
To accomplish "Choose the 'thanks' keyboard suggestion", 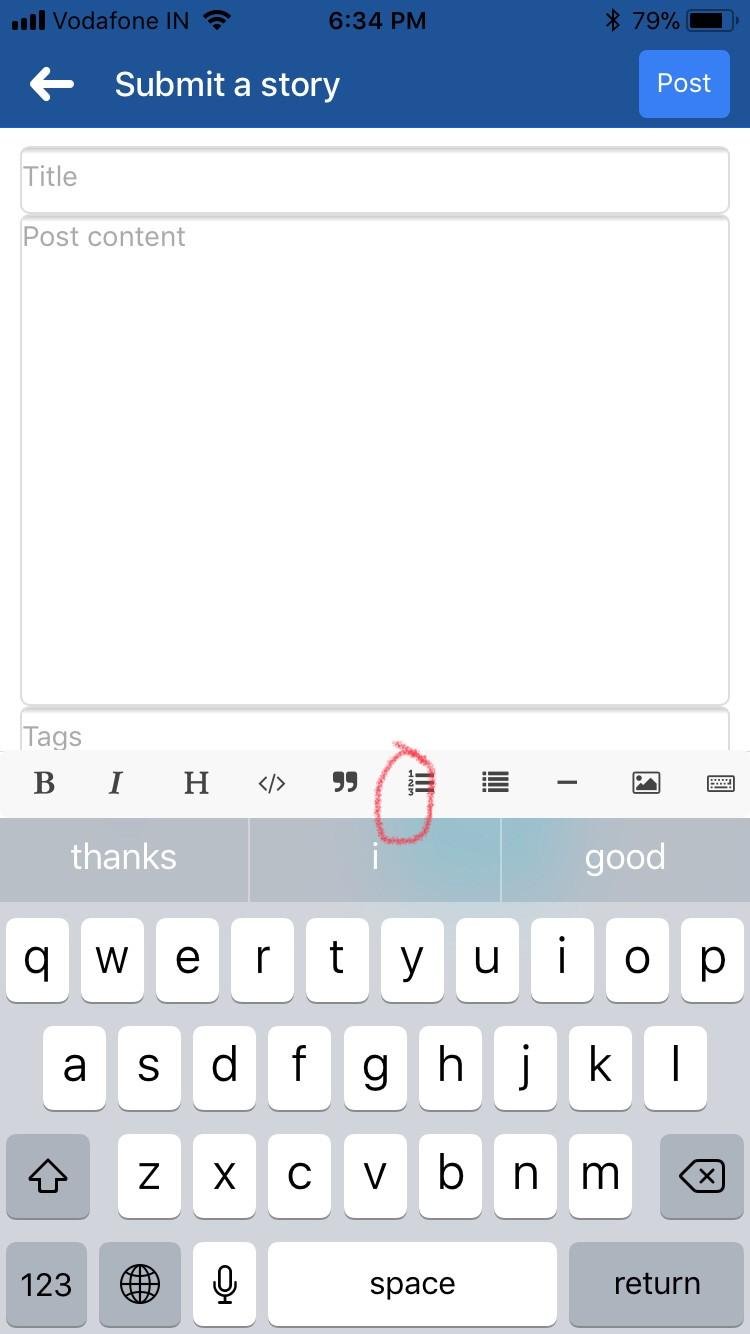I will coord(124,858).
